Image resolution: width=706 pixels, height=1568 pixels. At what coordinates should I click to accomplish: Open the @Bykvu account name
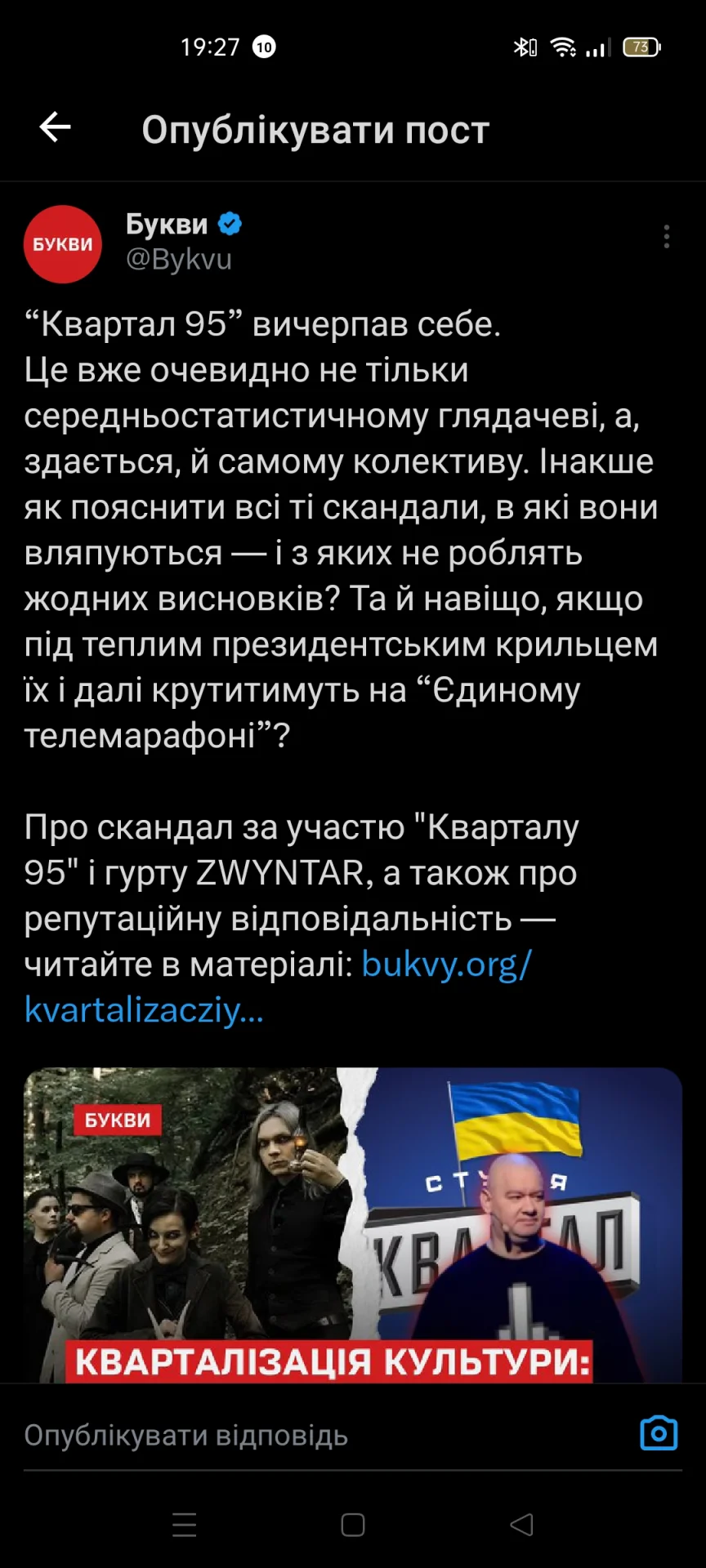pyautogui.click(x=179, y=260)
